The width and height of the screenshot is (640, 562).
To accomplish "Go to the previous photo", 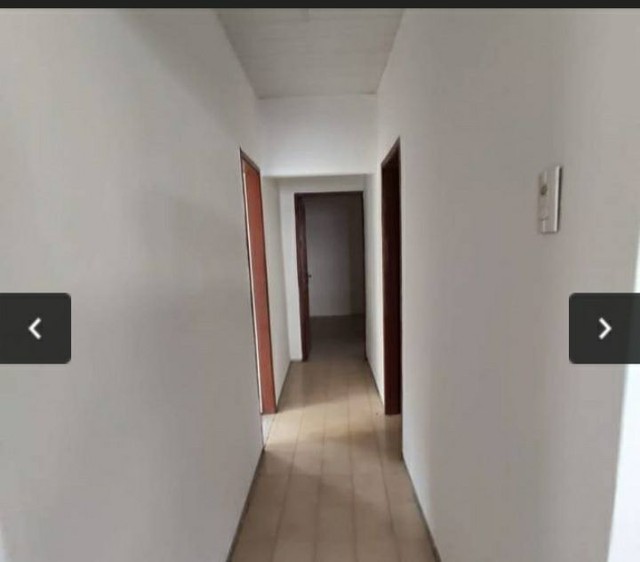I will 35,328.
